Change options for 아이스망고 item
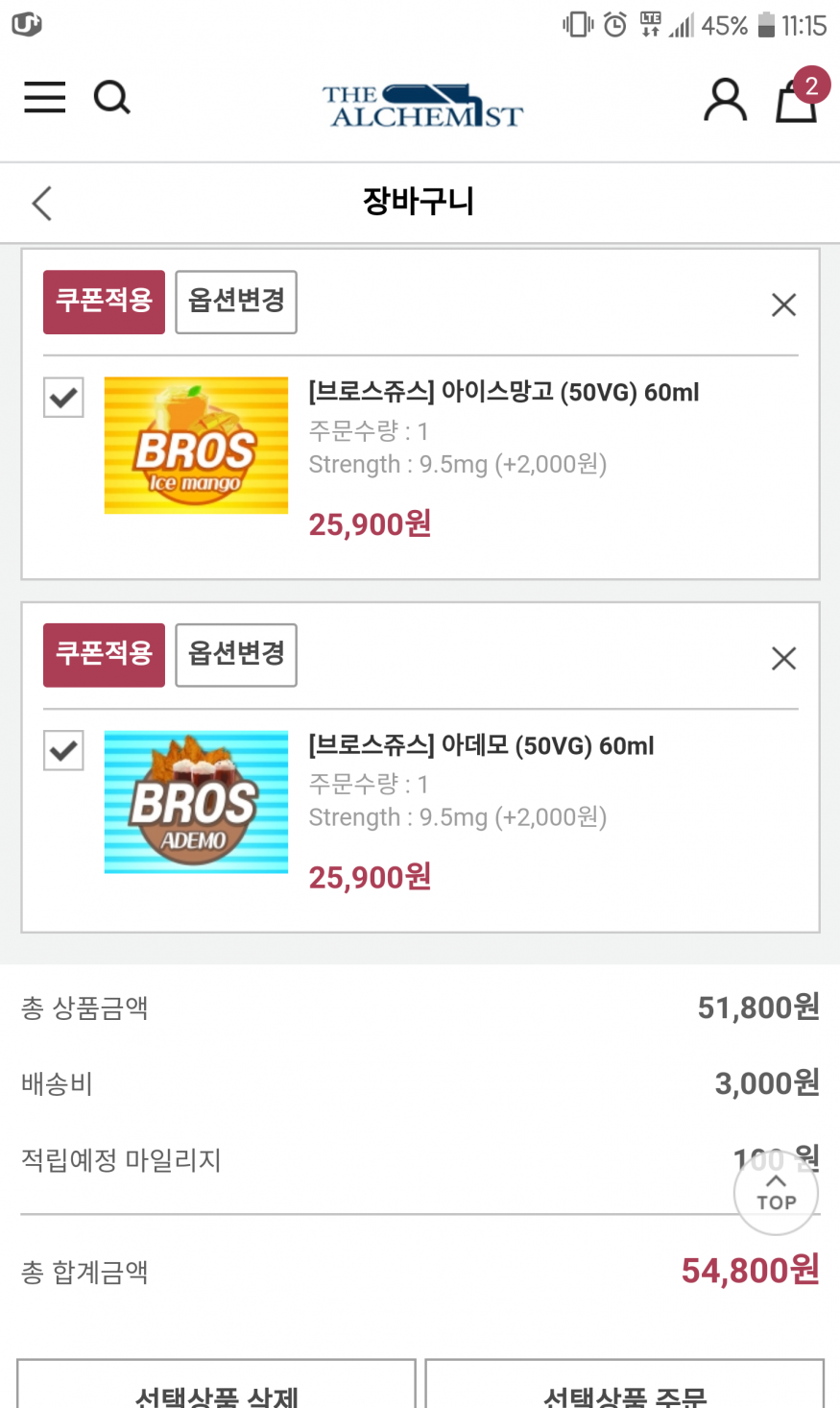Screen dimensions: 840x1408 [236, 302]
